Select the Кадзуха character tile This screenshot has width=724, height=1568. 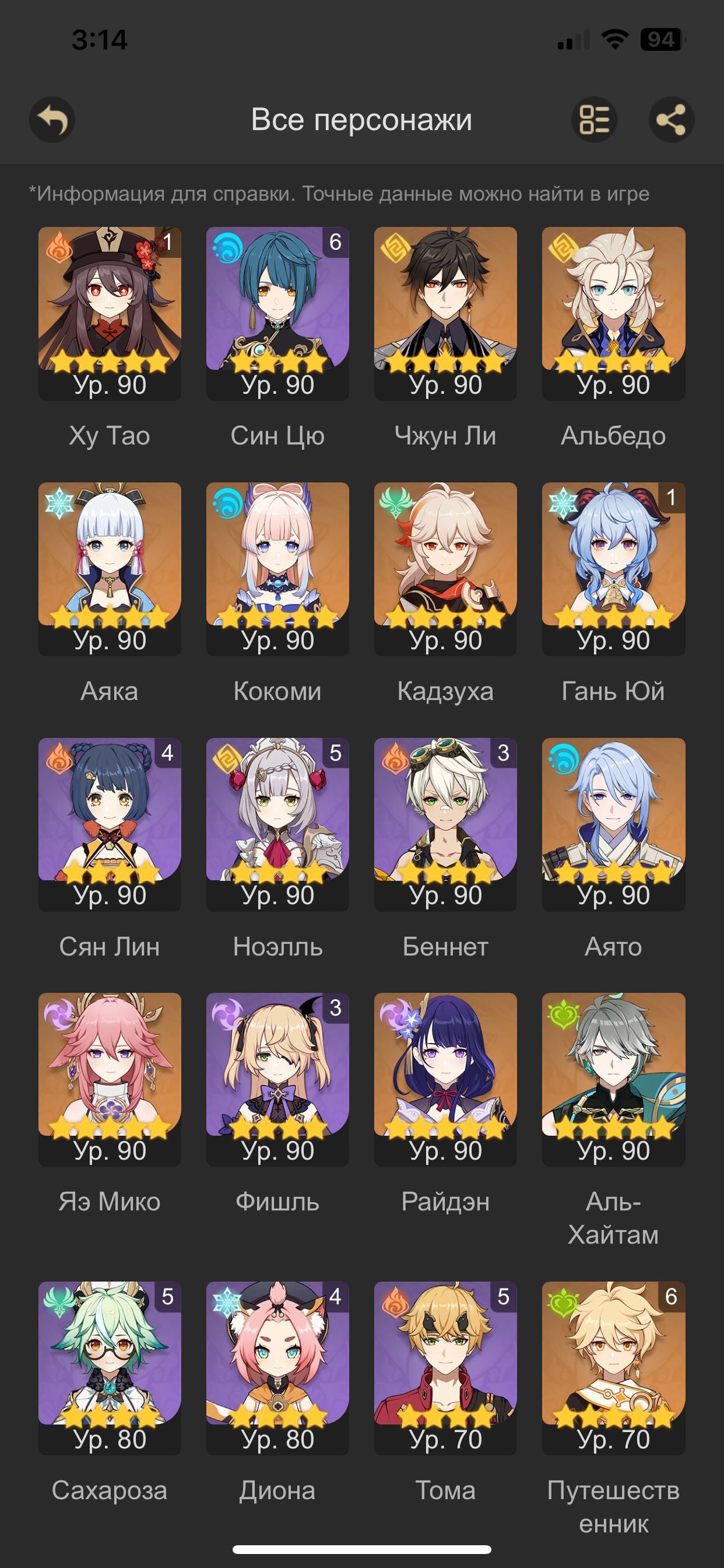445,569
